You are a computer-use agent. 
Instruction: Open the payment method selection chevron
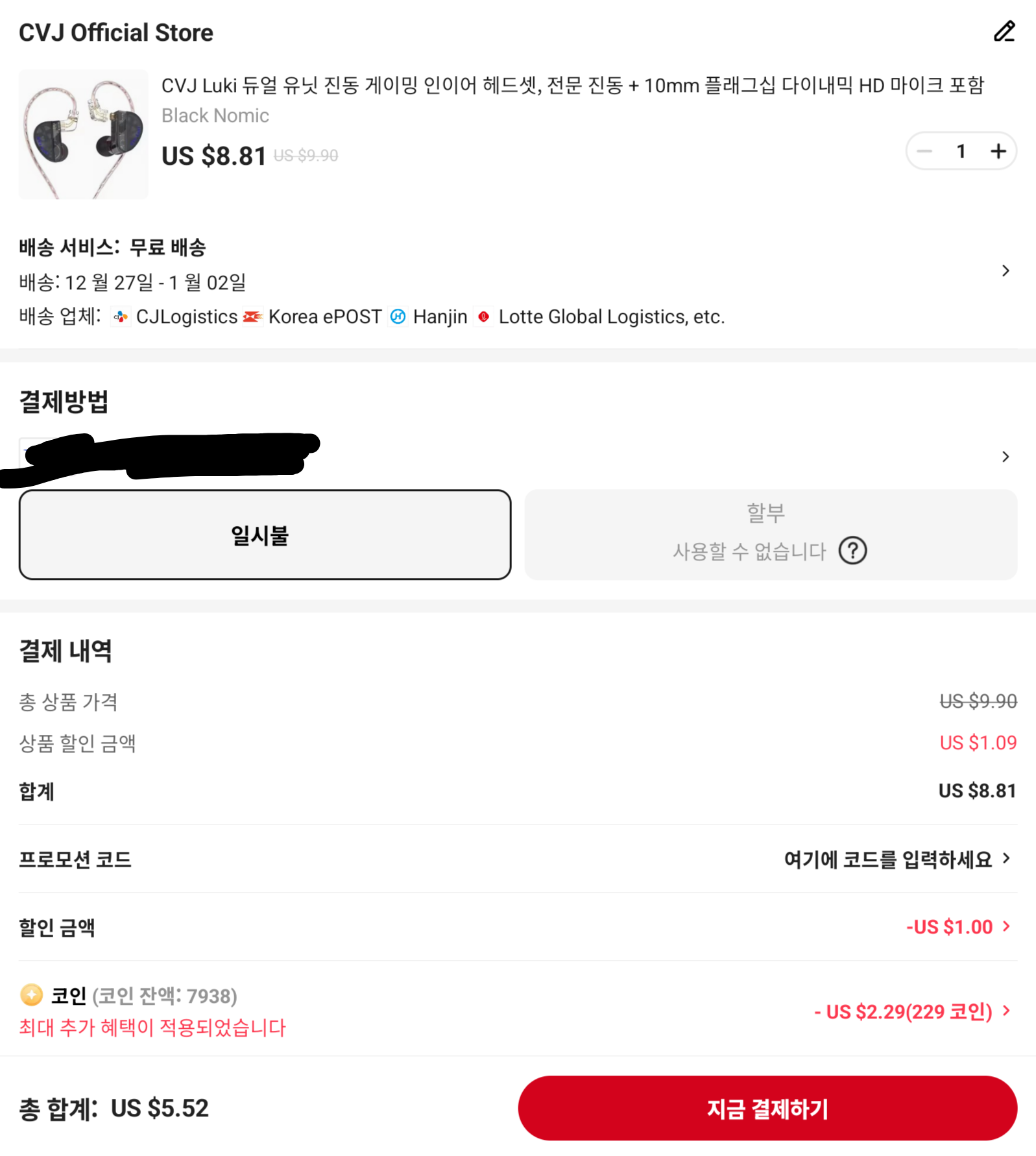click(x=1005, y=456)
